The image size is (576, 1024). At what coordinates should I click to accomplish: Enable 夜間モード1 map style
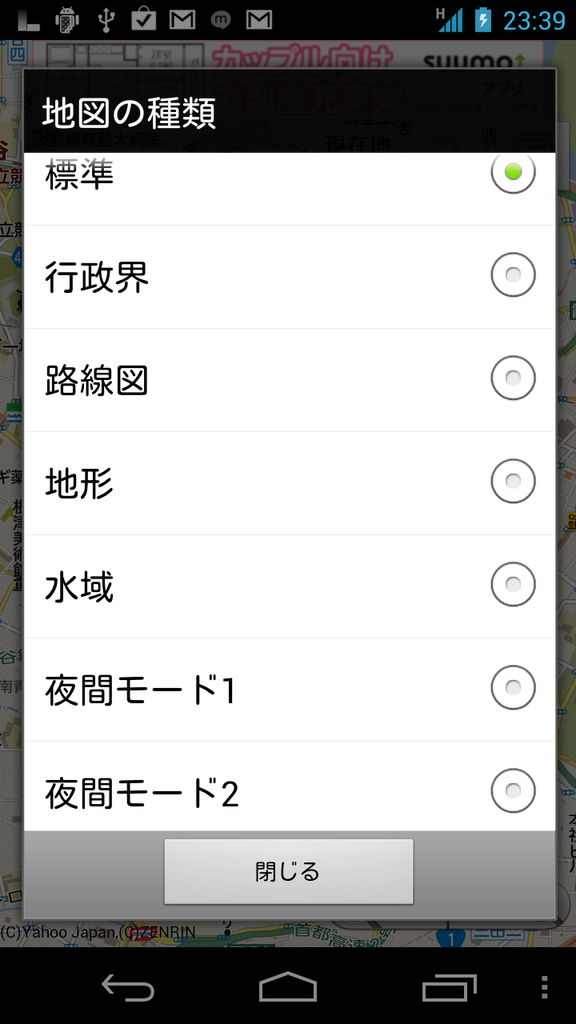point(289,690)
